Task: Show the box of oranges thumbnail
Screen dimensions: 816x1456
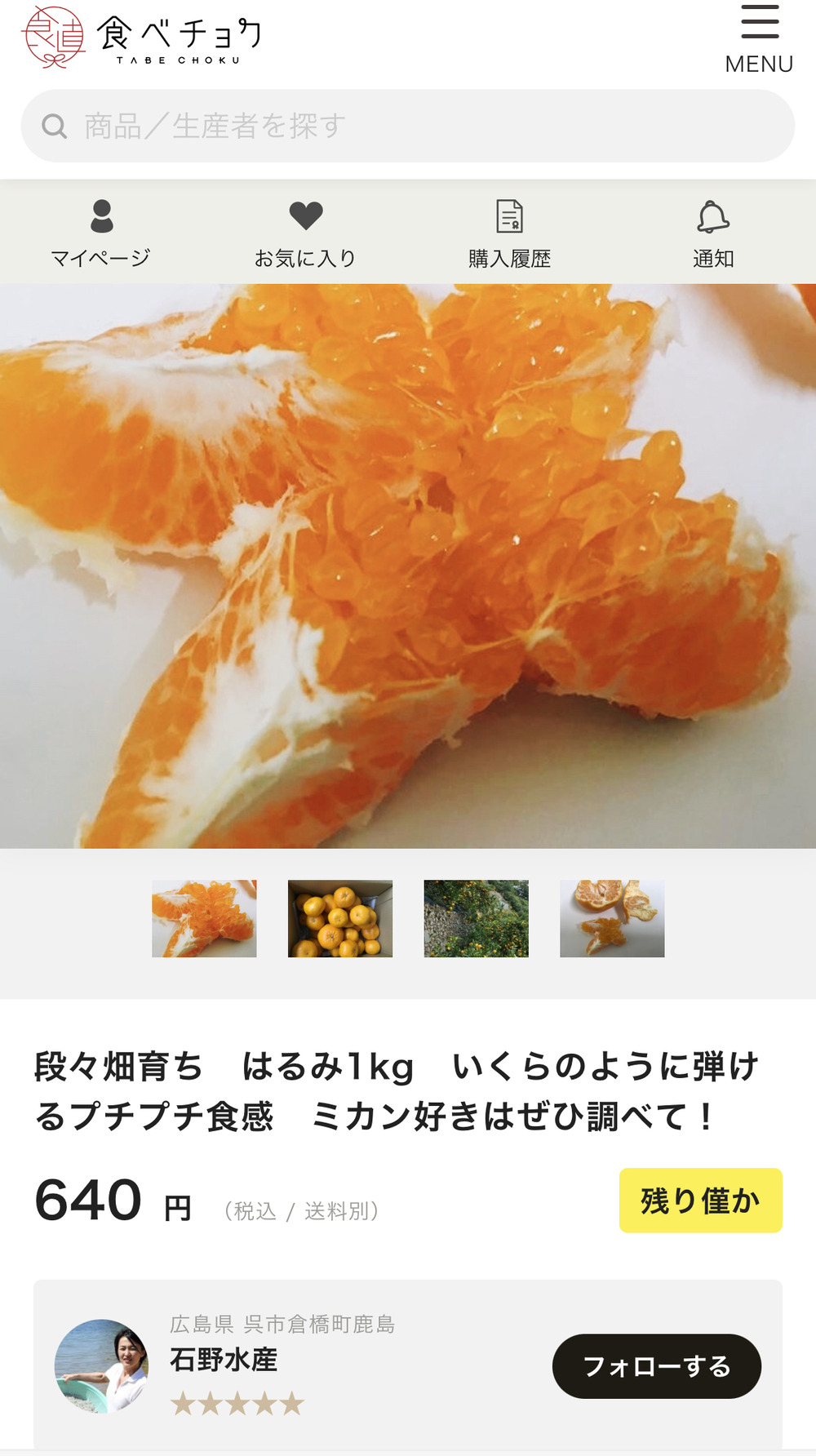Action: point(340,918)
